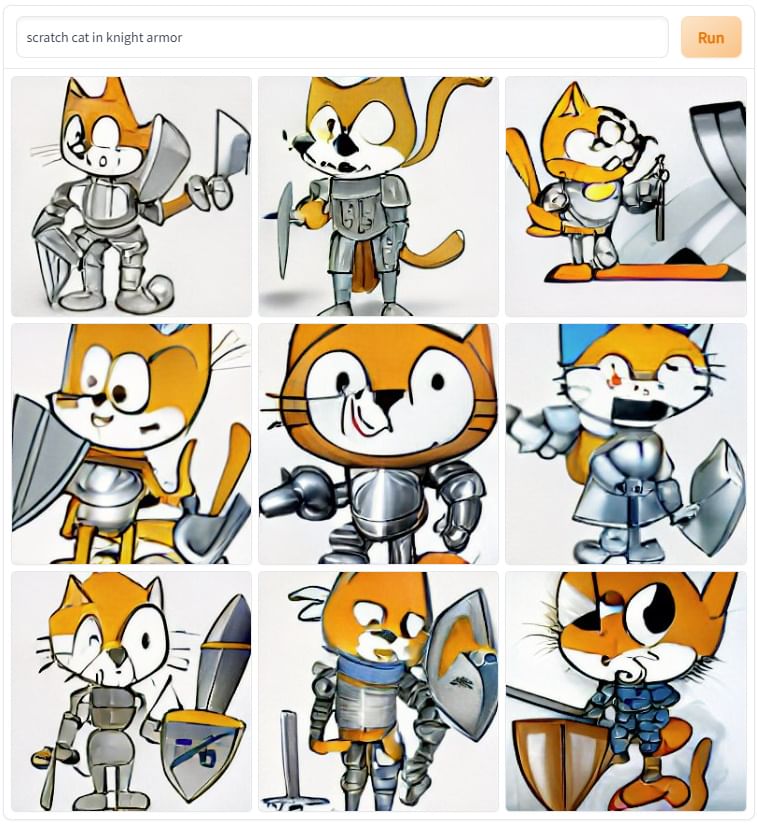The image size is (757, 824).
Task: Open the cat in blue chainmail with brown shield
Action: (x=625, y=690)
